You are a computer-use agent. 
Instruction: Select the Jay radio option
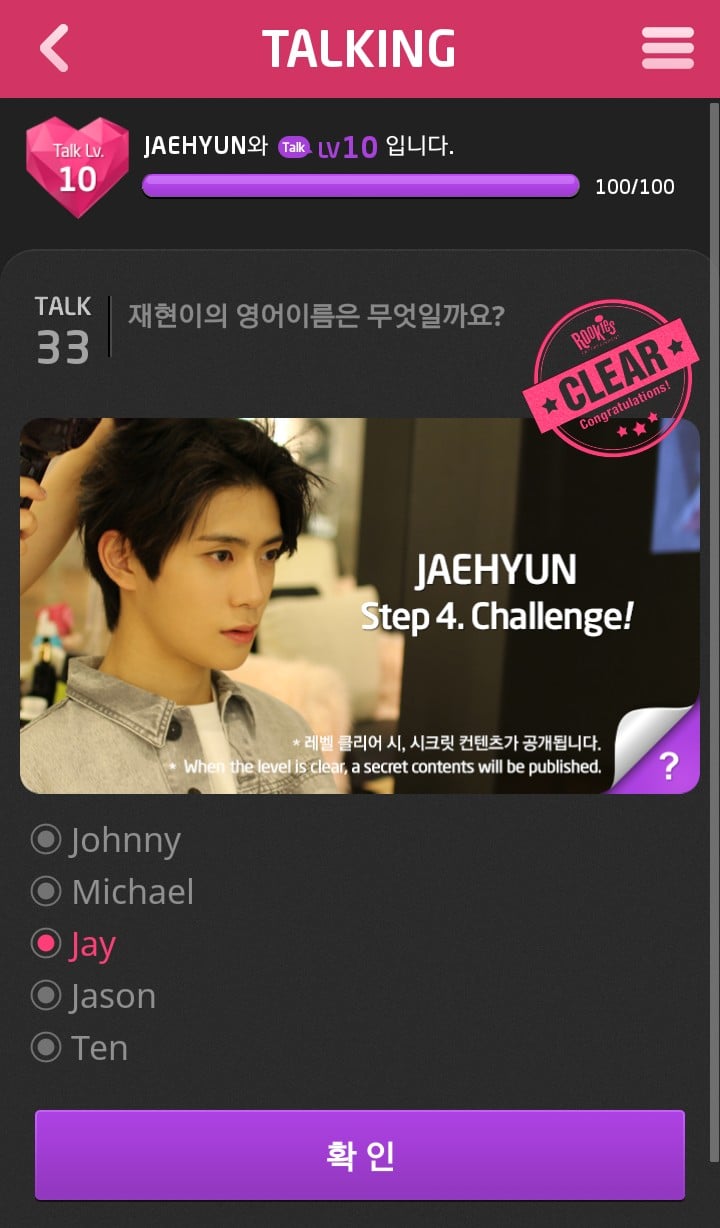coord(46,943)
